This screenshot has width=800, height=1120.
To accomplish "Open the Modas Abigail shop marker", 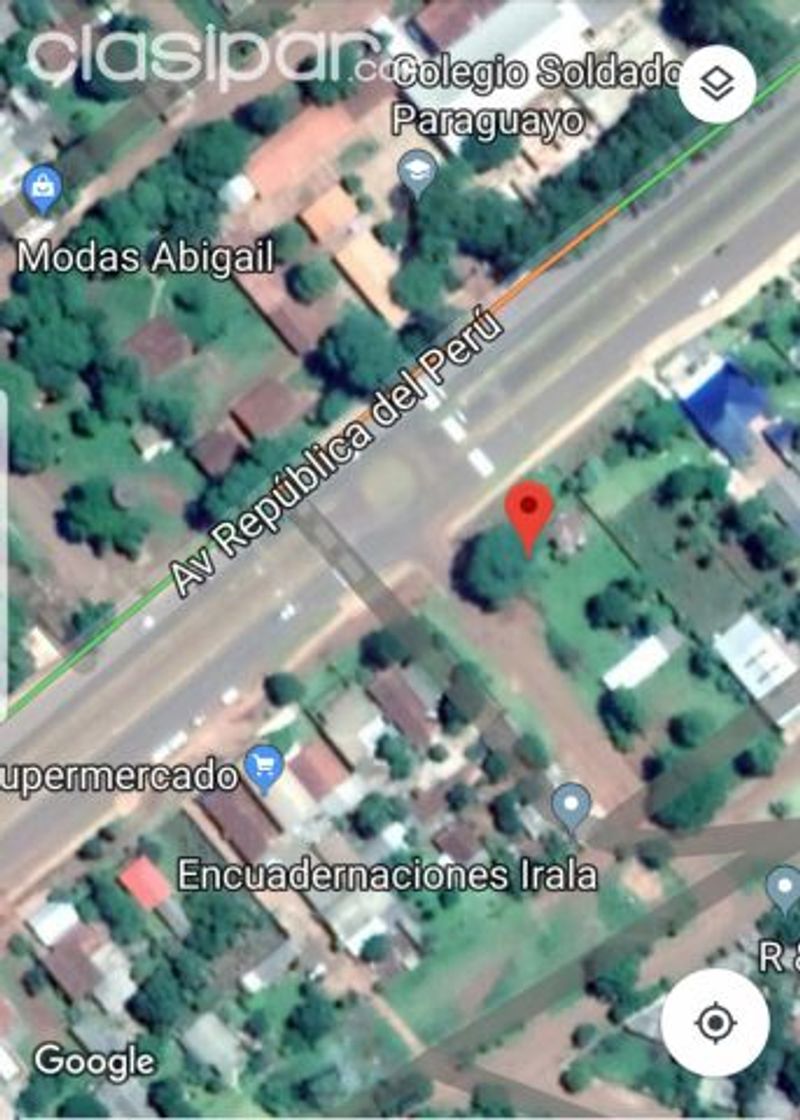I will [x=43, y=189].
